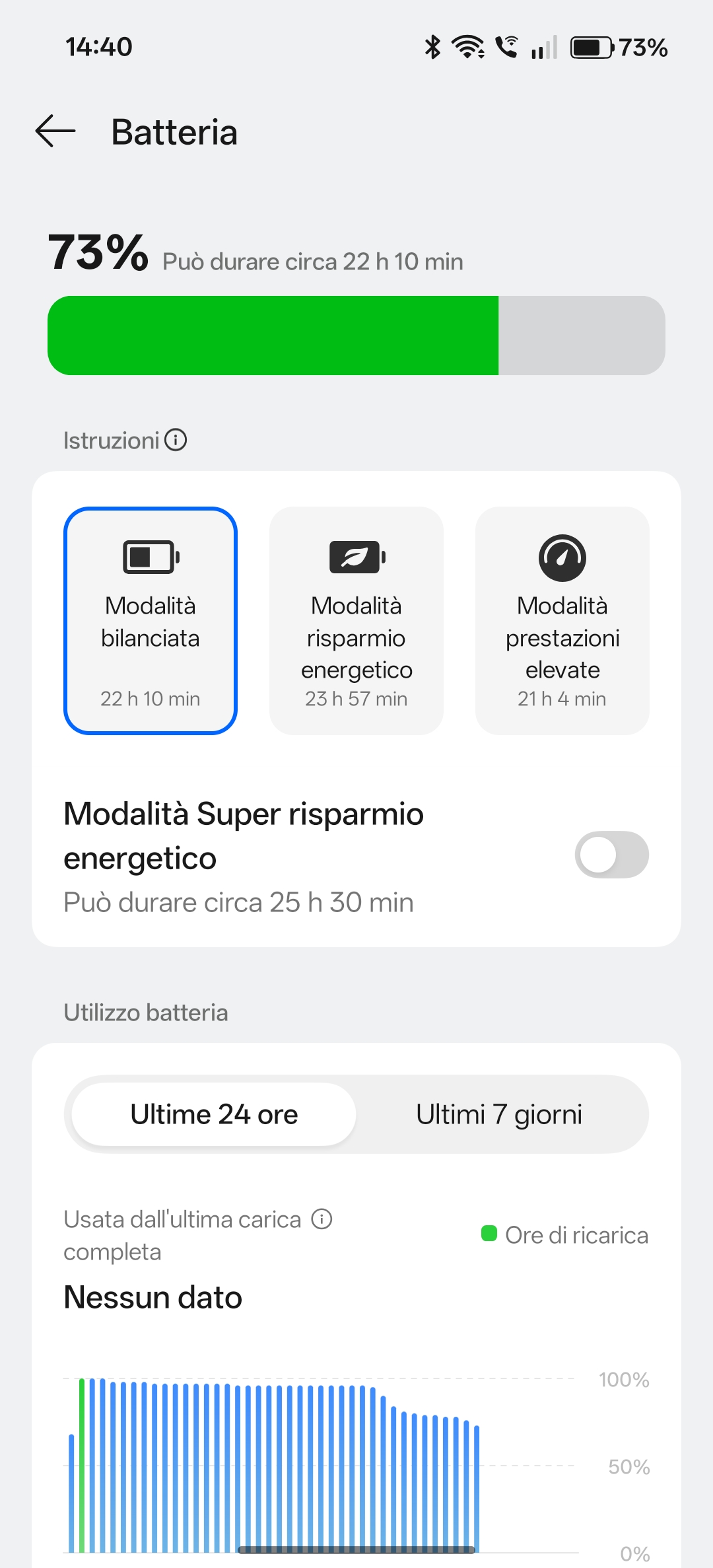This screenshot has width=713, height=1568.
Task: Enable Modalità Super risparmio energetico
Action: click(611, 855)
